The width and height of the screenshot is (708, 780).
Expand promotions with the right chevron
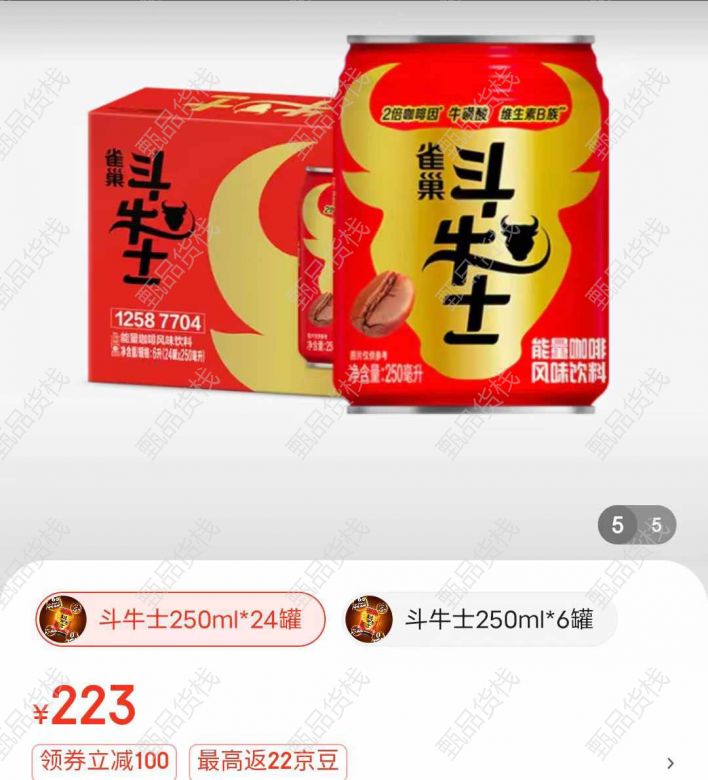tap(670, 763)
